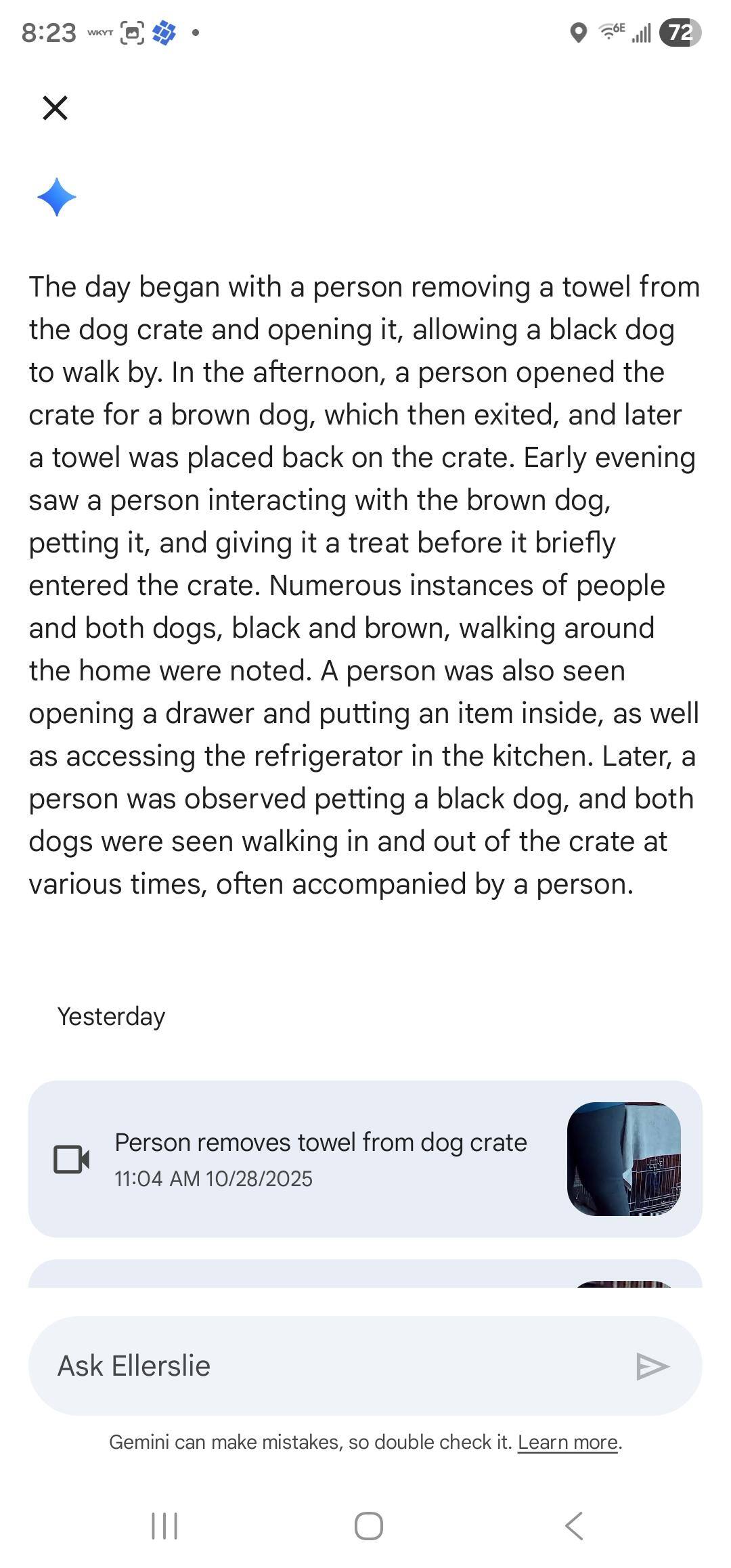This screenshot has width=731, height=1568.
Task: Tap the home navigation circle
Action: click(x=365, y=1525)
